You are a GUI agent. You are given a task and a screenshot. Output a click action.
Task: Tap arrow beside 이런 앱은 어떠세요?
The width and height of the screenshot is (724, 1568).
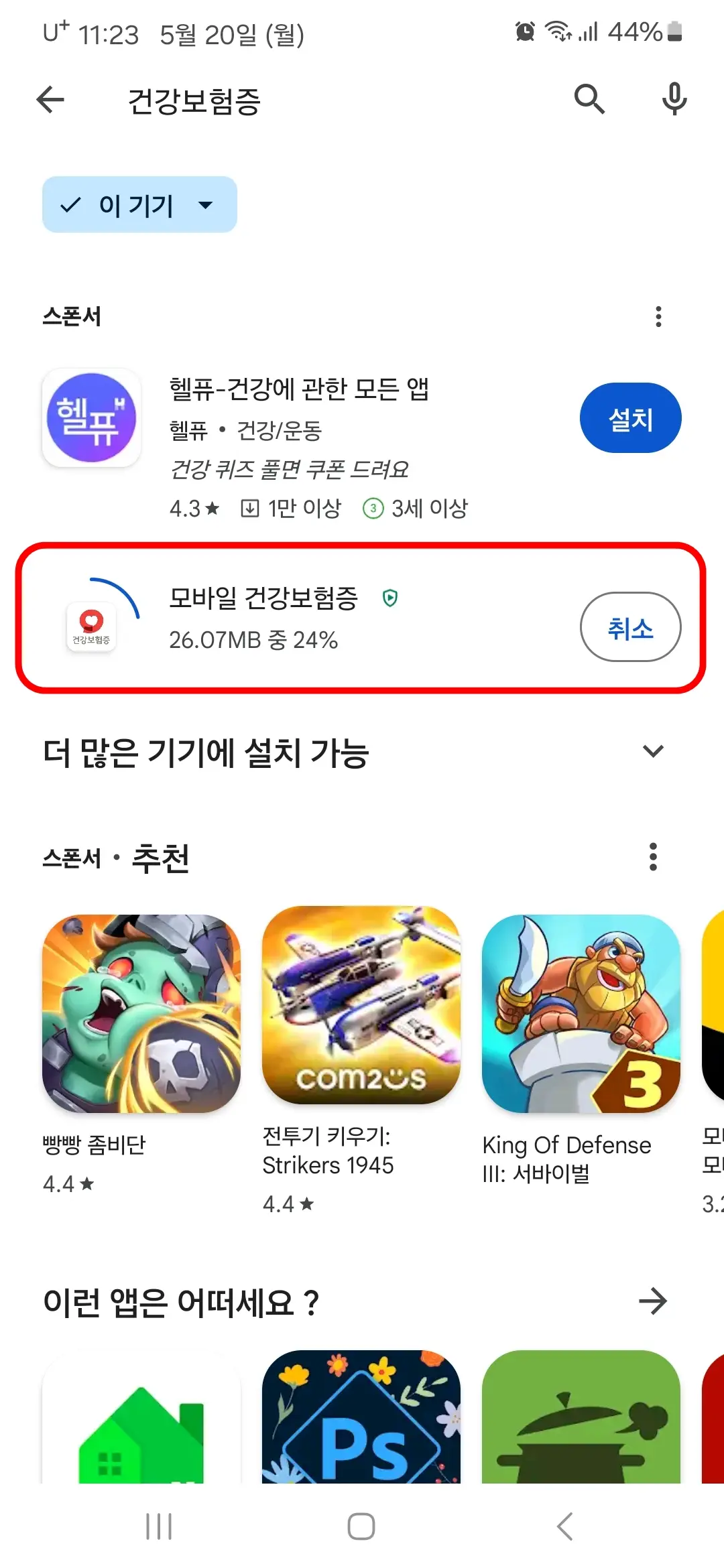tap(654, 1301)
